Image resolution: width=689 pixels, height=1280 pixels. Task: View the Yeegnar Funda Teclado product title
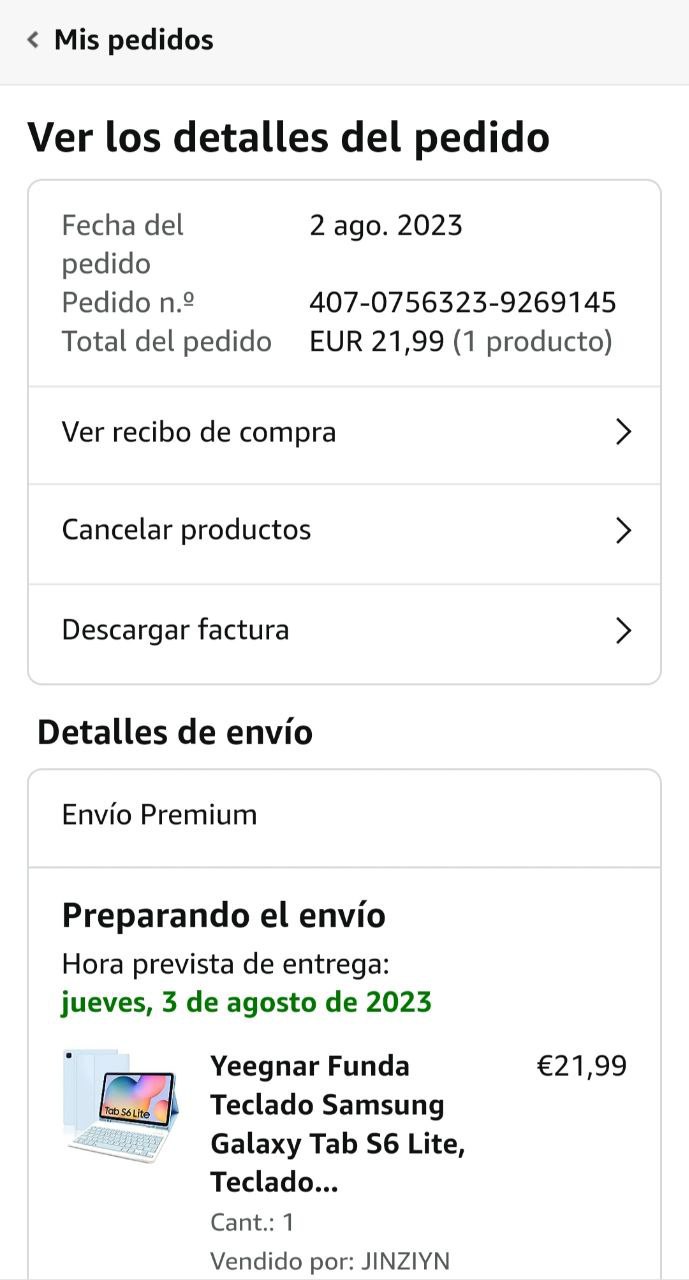(338, 1124)
